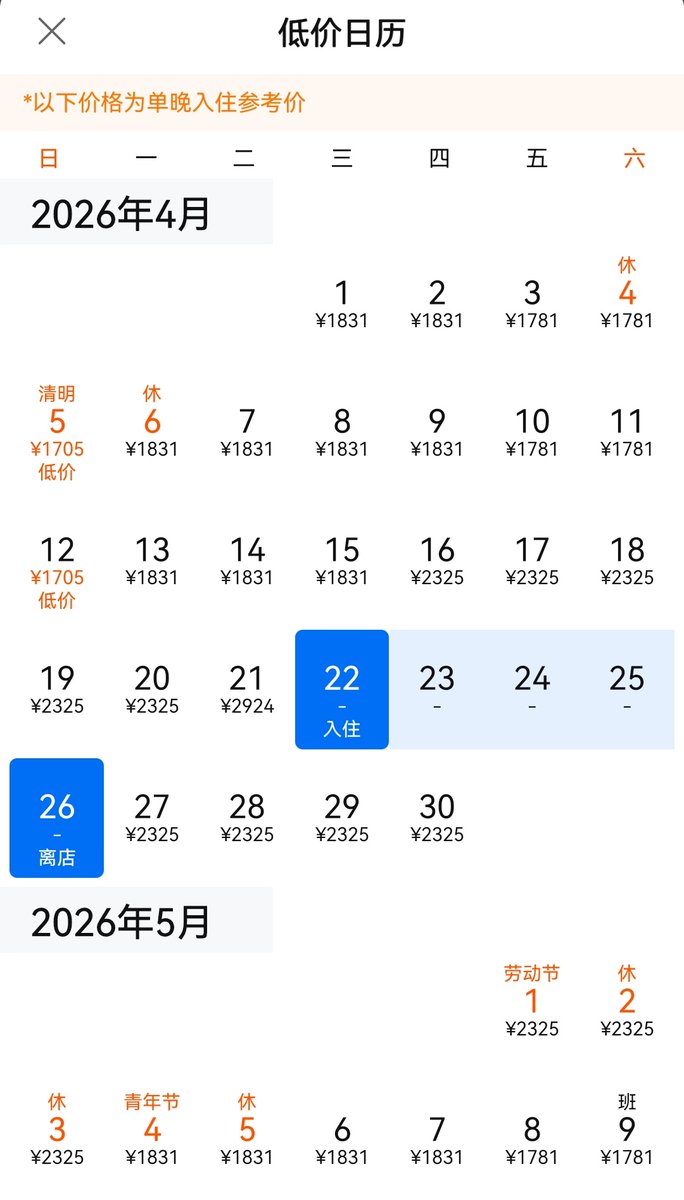Tap April 4 holiday date
The width and height of the screenshot is (684, 1200).
point(627,295)
